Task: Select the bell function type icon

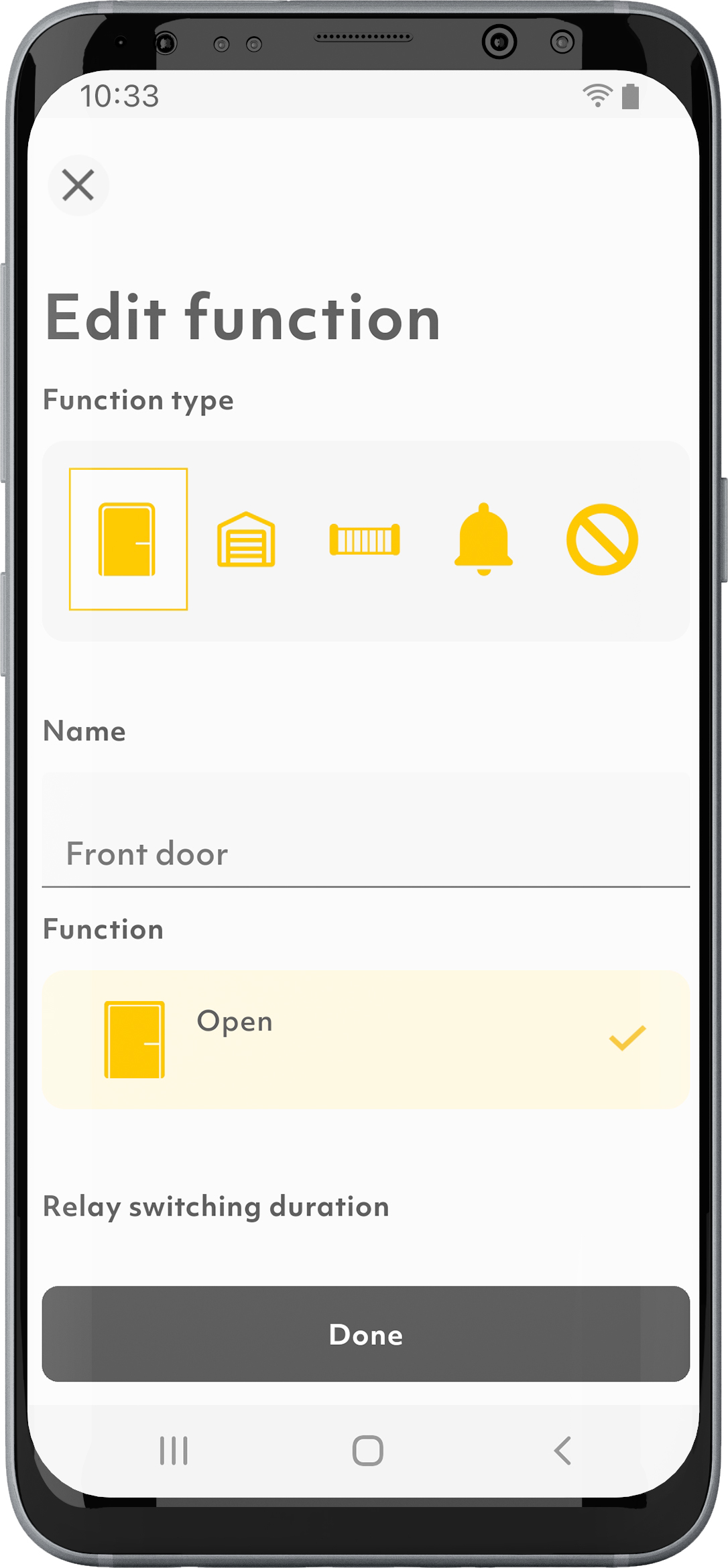Action: (x=483, y=539)
